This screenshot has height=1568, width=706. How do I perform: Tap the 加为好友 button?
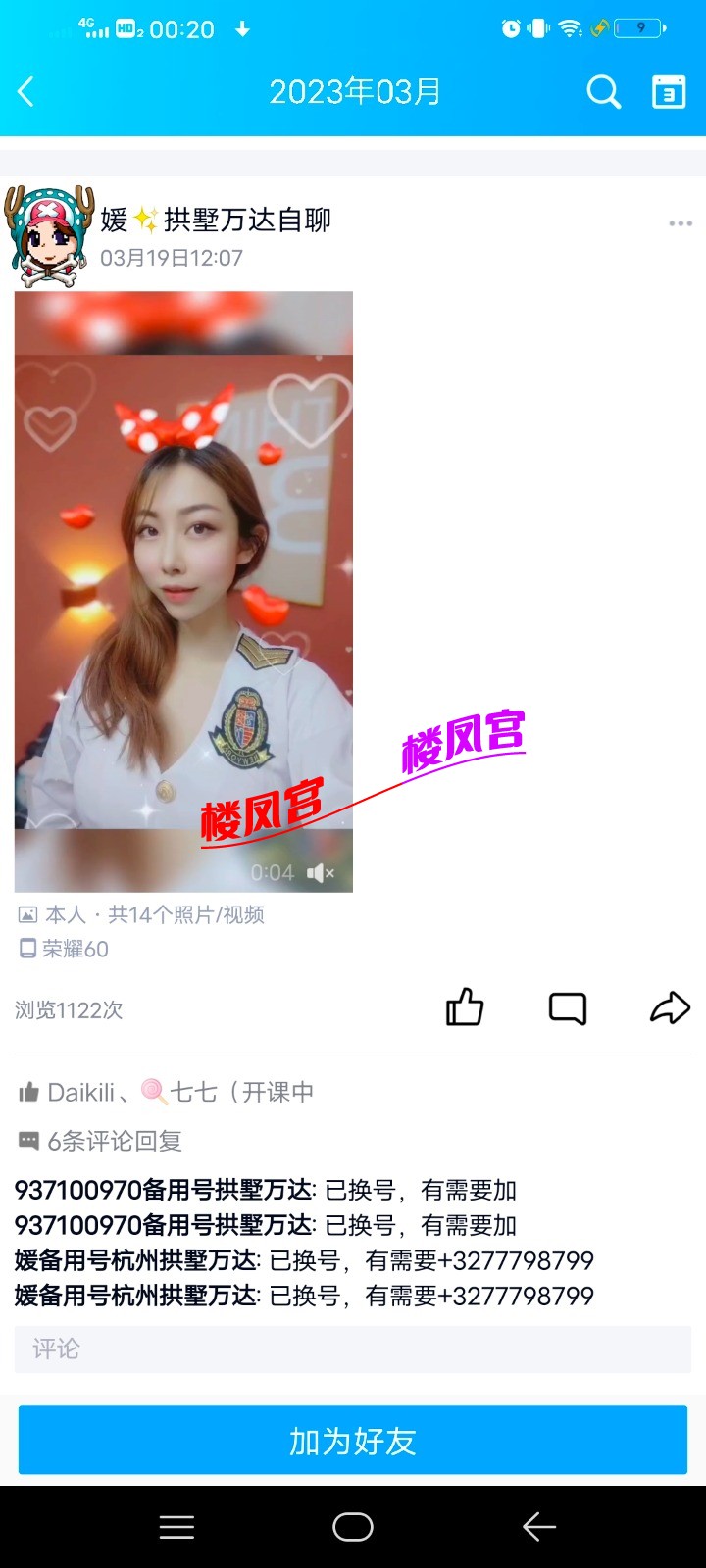pyautogui.click(x=353, y=1440)
